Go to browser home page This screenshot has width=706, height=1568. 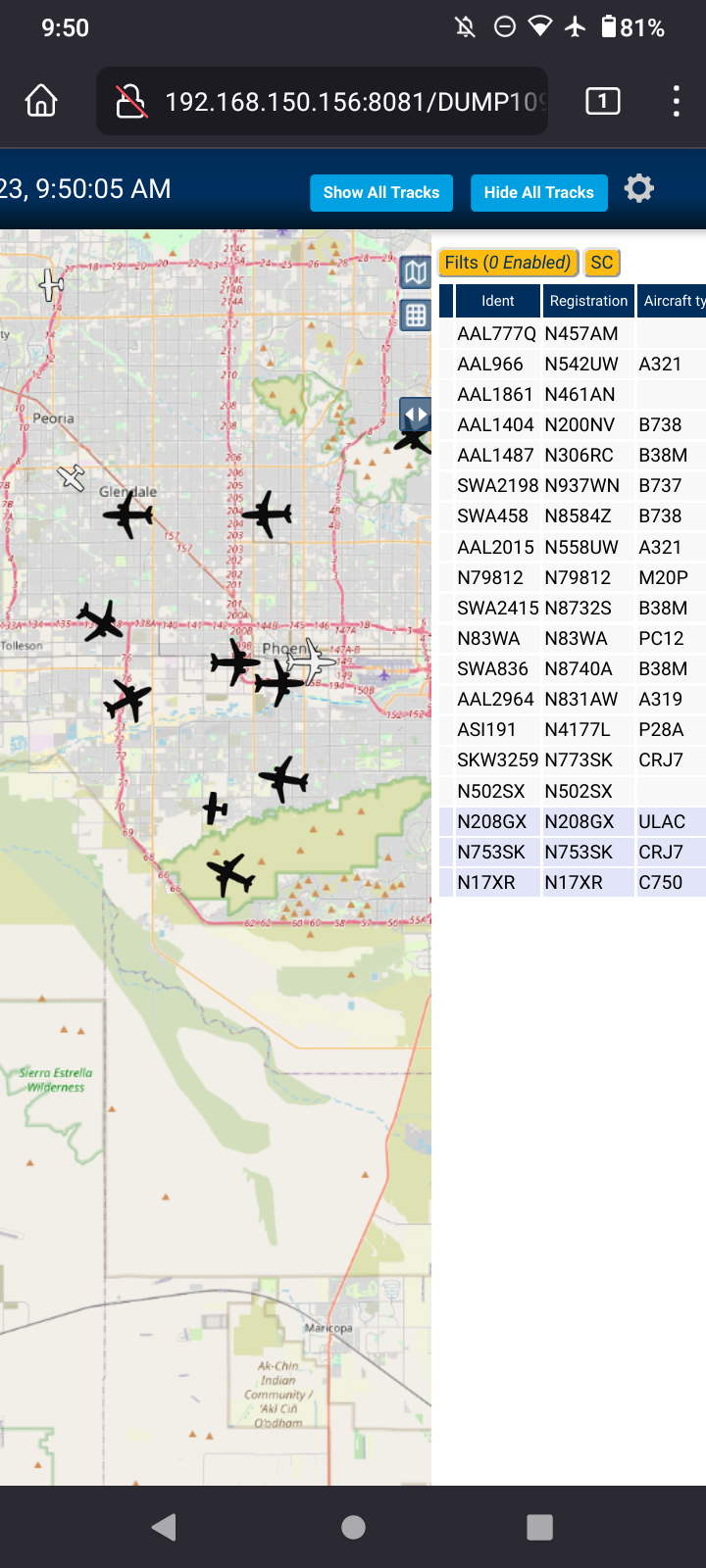pos(41,101)
